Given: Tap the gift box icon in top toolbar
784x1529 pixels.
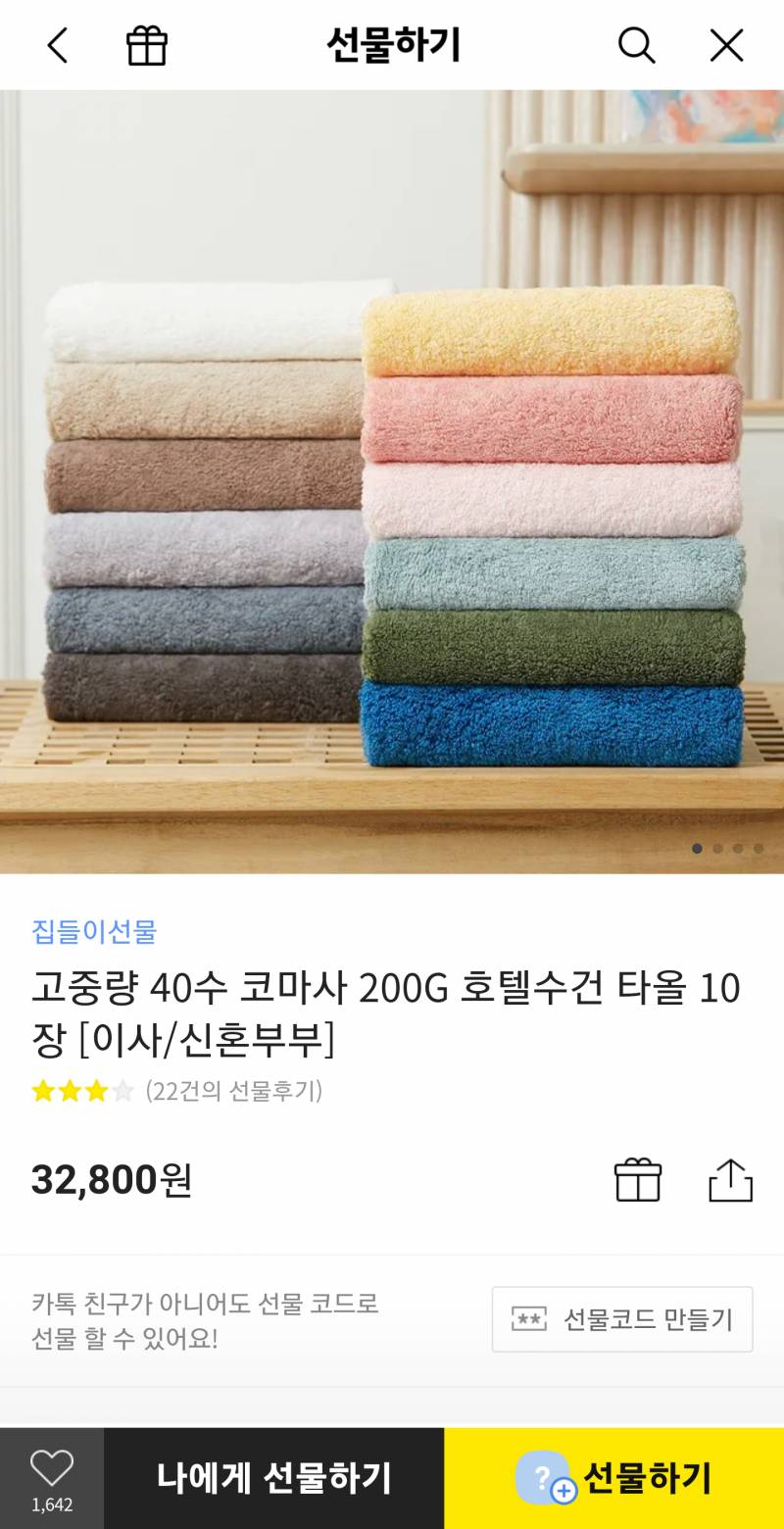Looking at the screenshot, I should [x=147, y=45].
